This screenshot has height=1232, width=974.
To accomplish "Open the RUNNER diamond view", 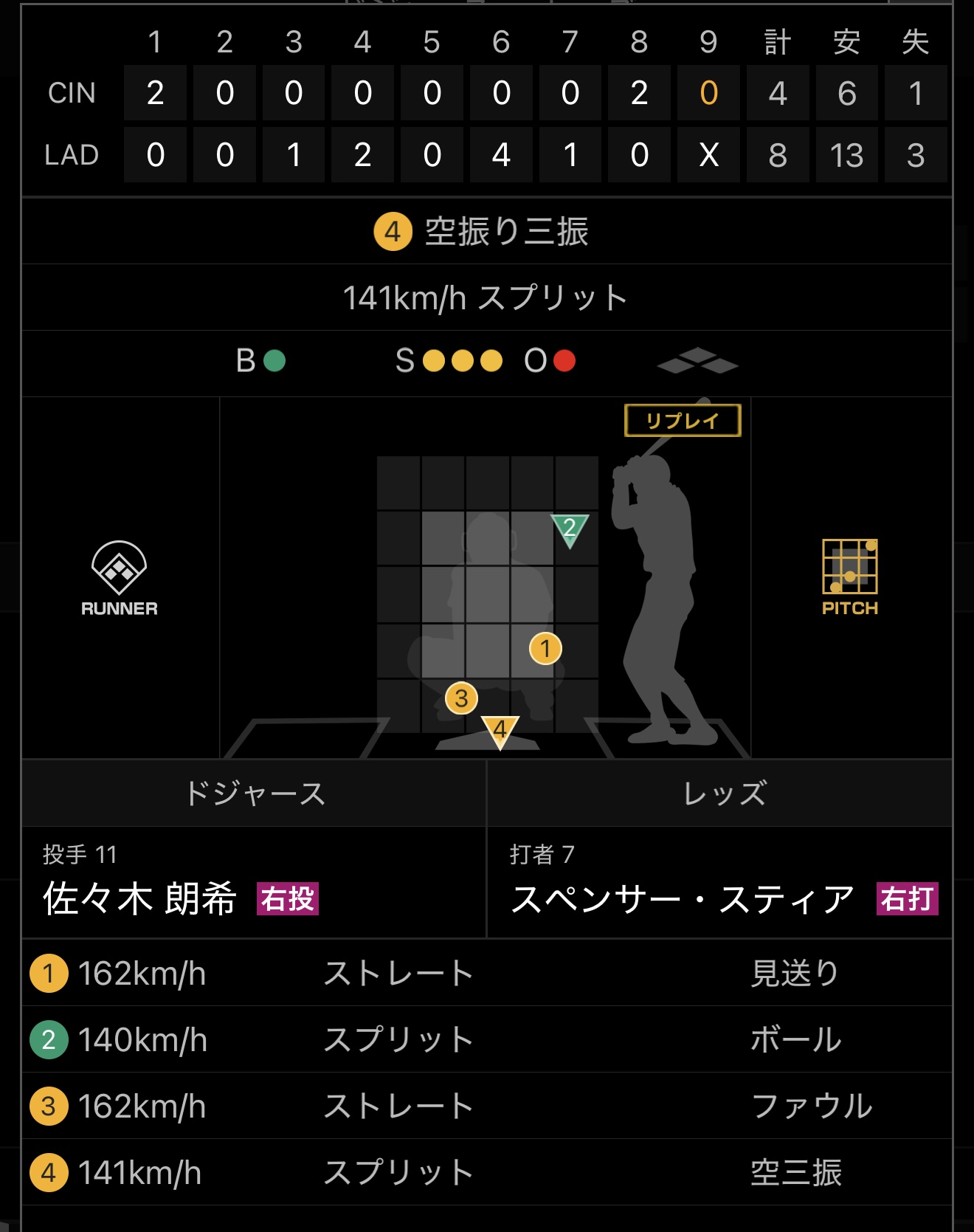I will tap(120, 579).
